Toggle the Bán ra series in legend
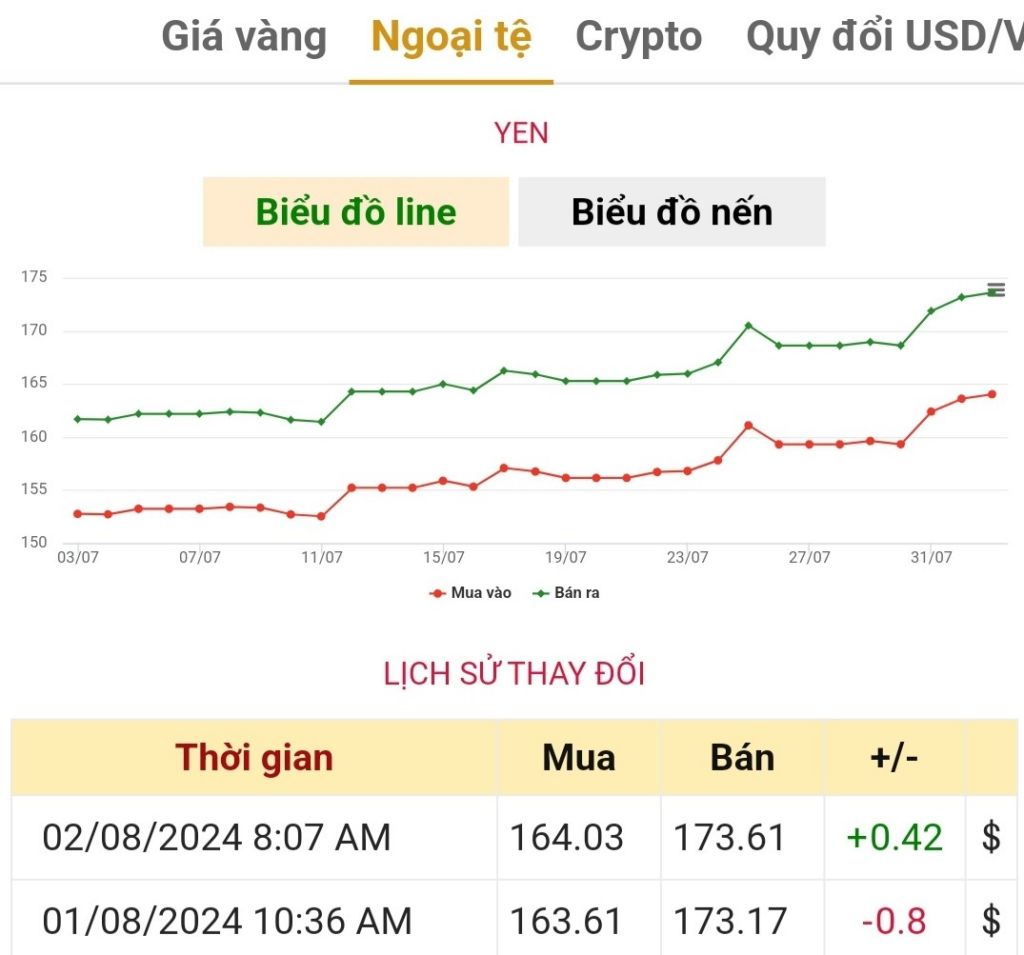Image resolution: width=1024 pixels, height=955 pixels. click(x=567, y=593)
